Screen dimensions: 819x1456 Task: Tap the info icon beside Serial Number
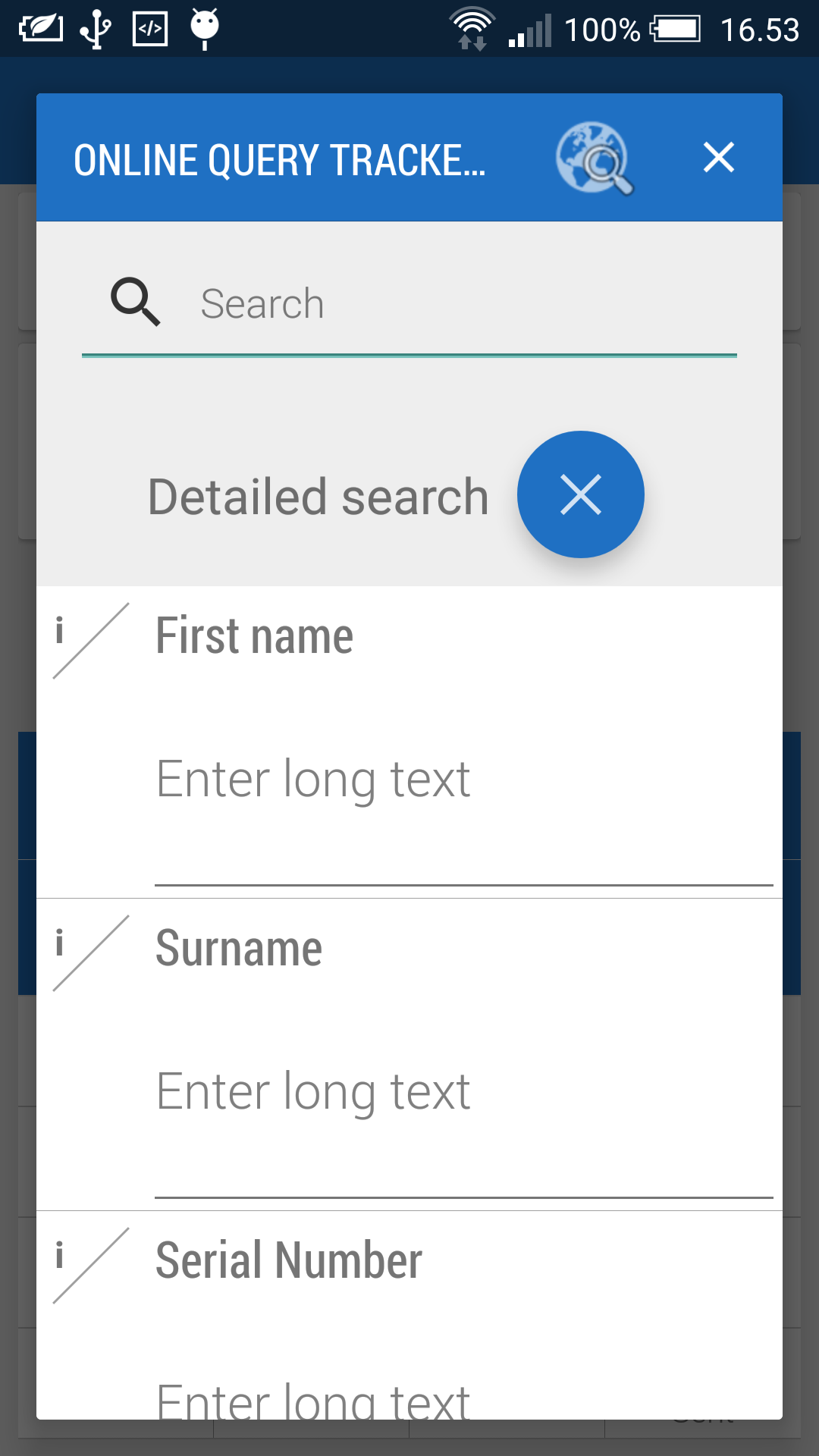(x=60, y=1256)
